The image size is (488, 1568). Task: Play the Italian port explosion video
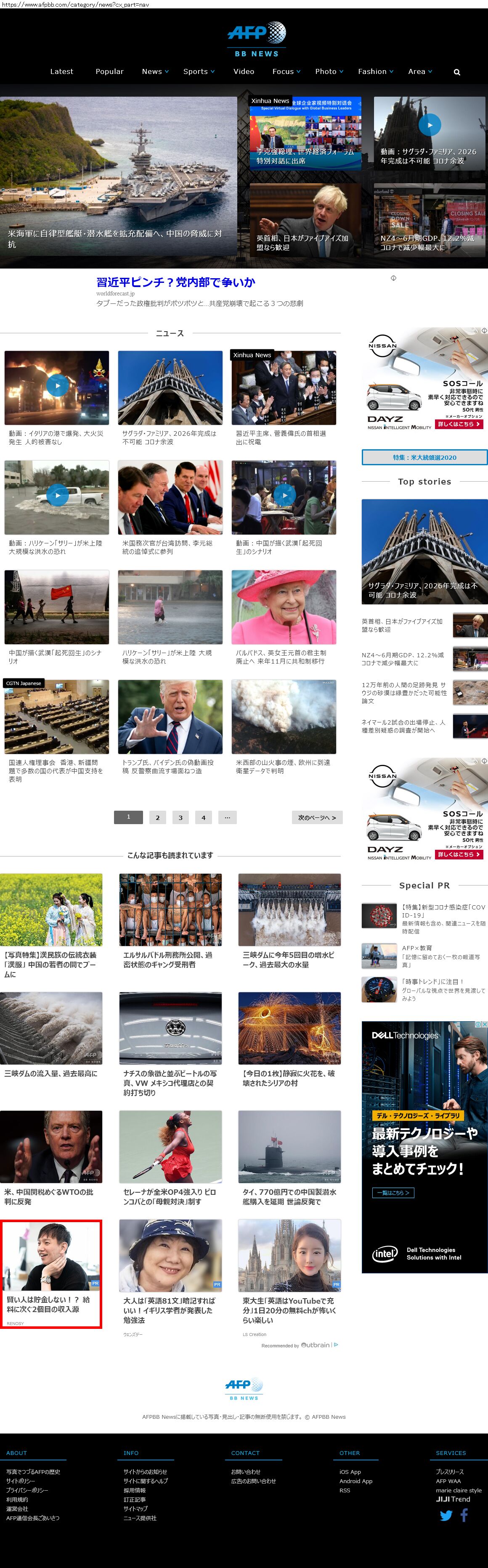tap(57, 385)
